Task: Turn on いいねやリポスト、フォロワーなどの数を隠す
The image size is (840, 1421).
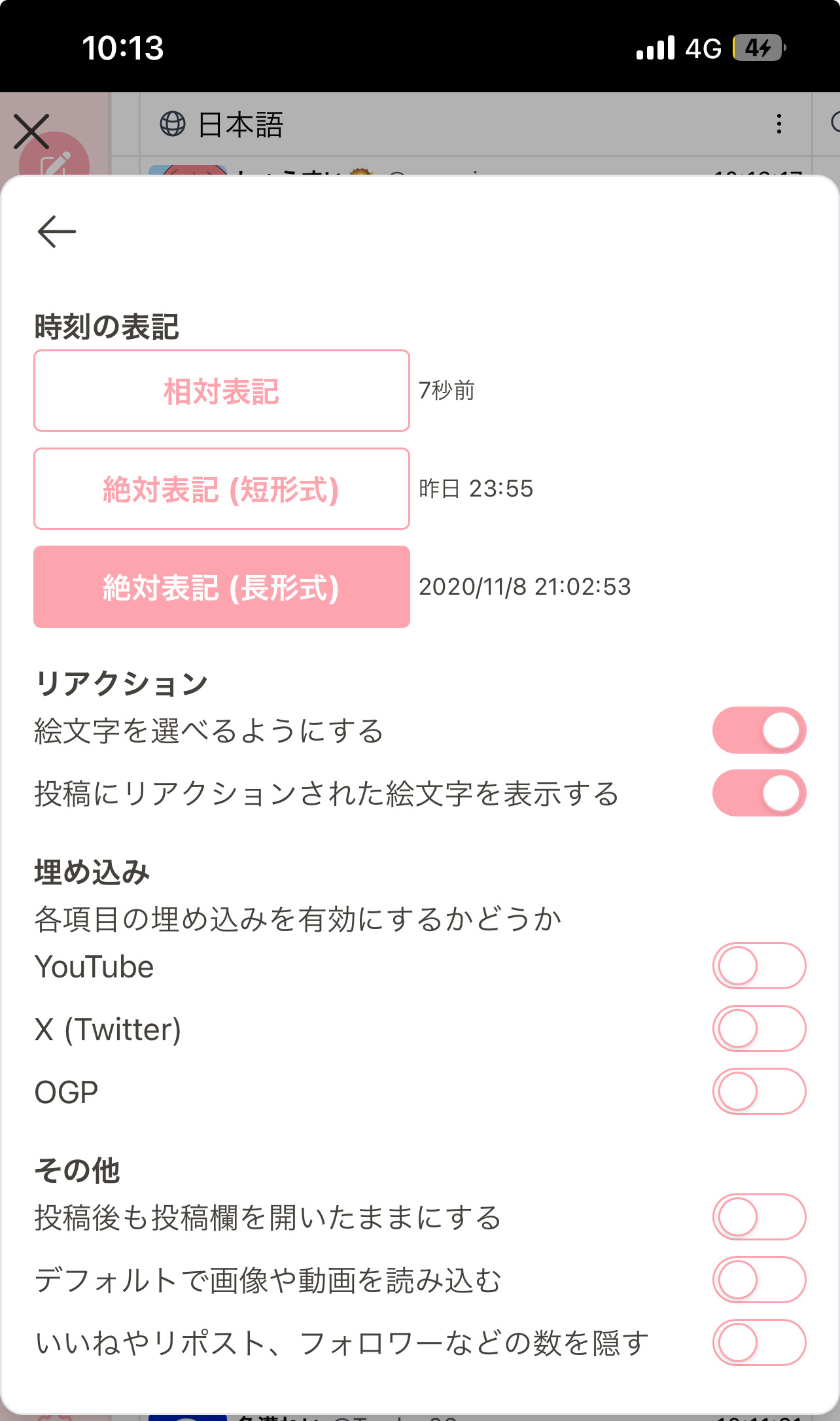Action: coord(759,1342)
